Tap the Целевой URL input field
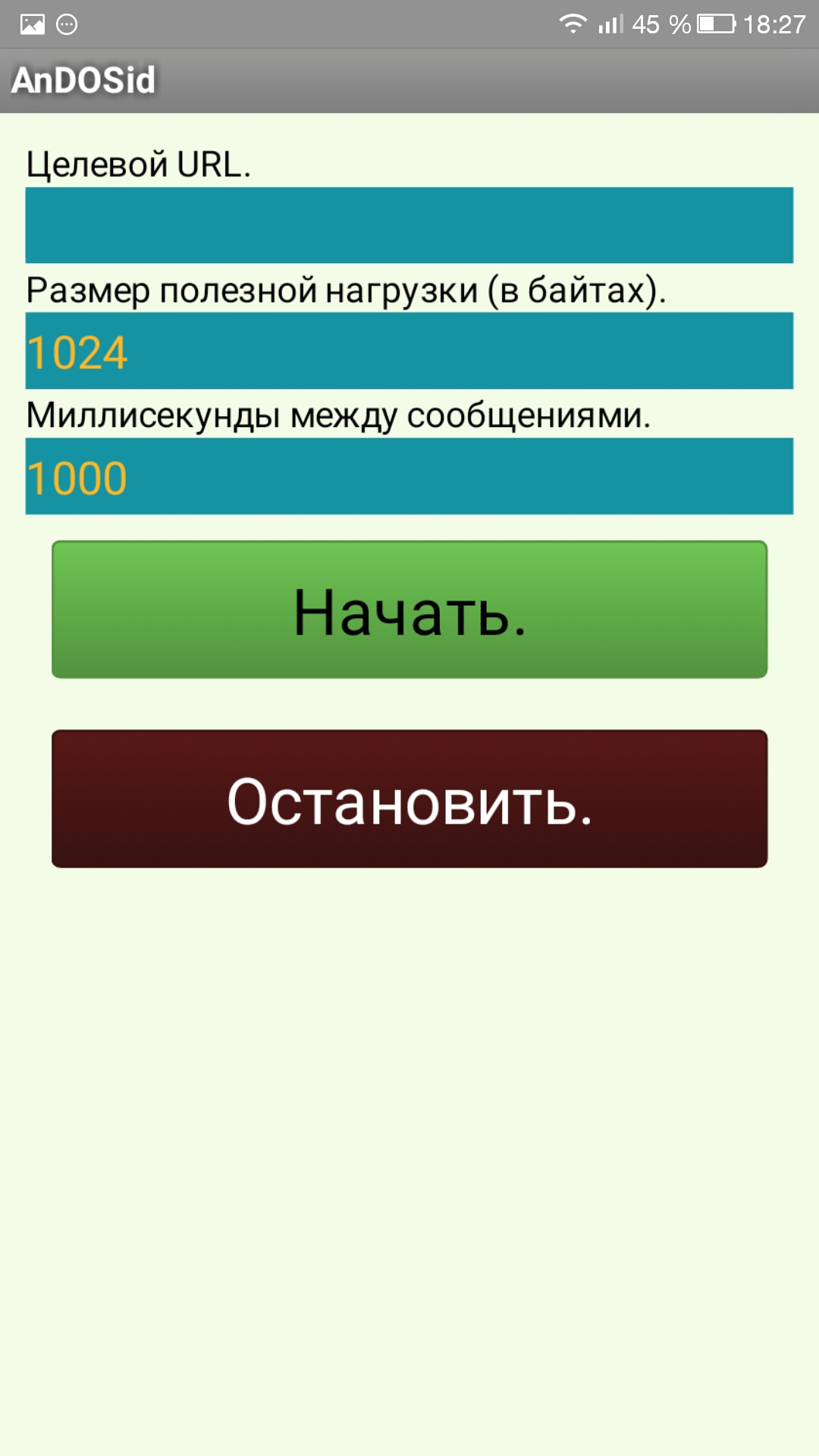This screenshot has width=819, height=1456. point(409,225)
